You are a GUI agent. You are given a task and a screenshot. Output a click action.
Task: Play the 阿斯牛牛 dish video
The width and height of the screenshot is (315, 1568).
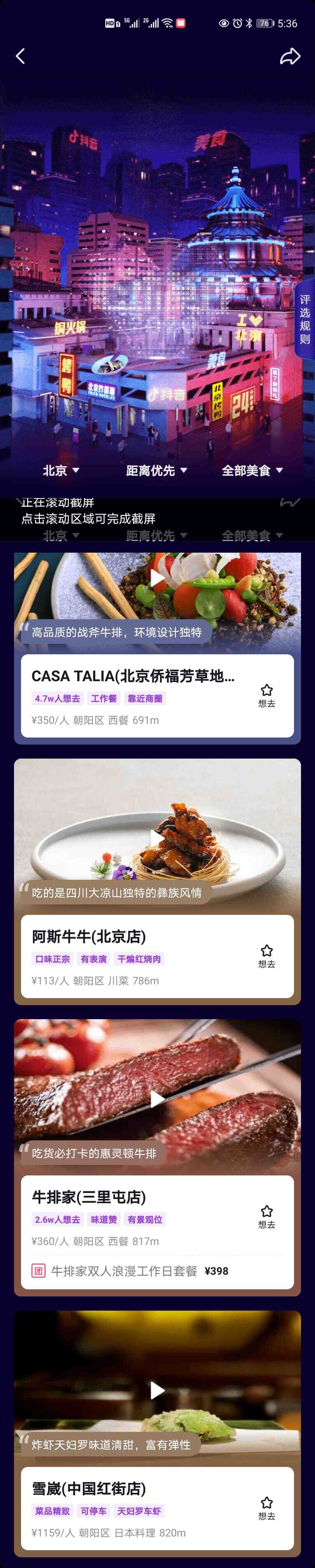(157, 838)
